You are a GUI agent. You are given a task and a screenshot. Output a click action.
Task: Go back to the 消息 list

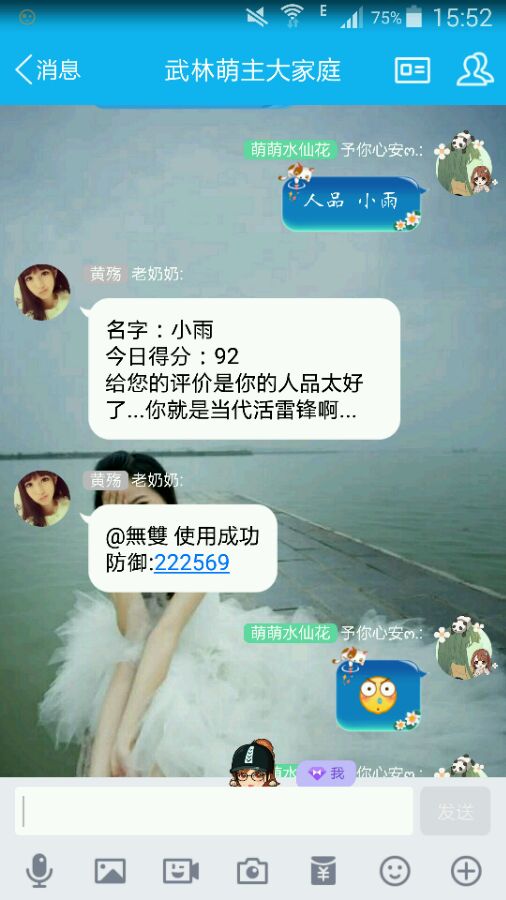[x=48, y=70]
